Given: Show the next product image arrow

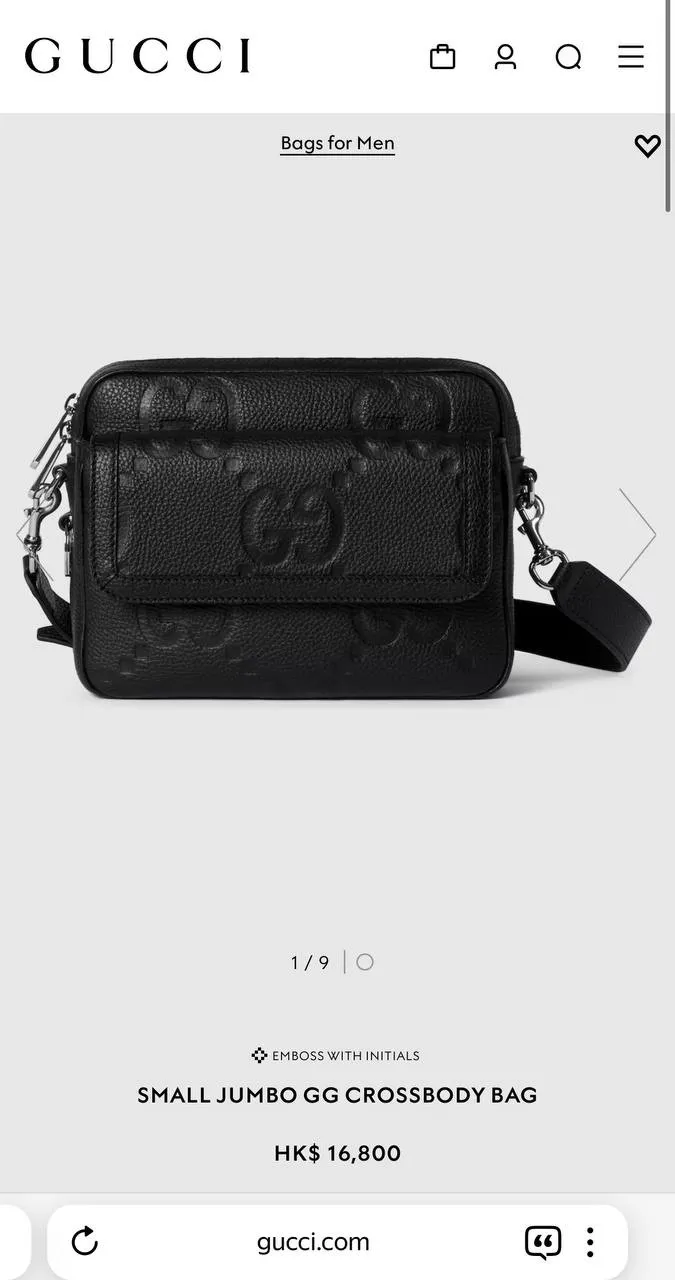Looking at the screenshot, I should point(636,534).
